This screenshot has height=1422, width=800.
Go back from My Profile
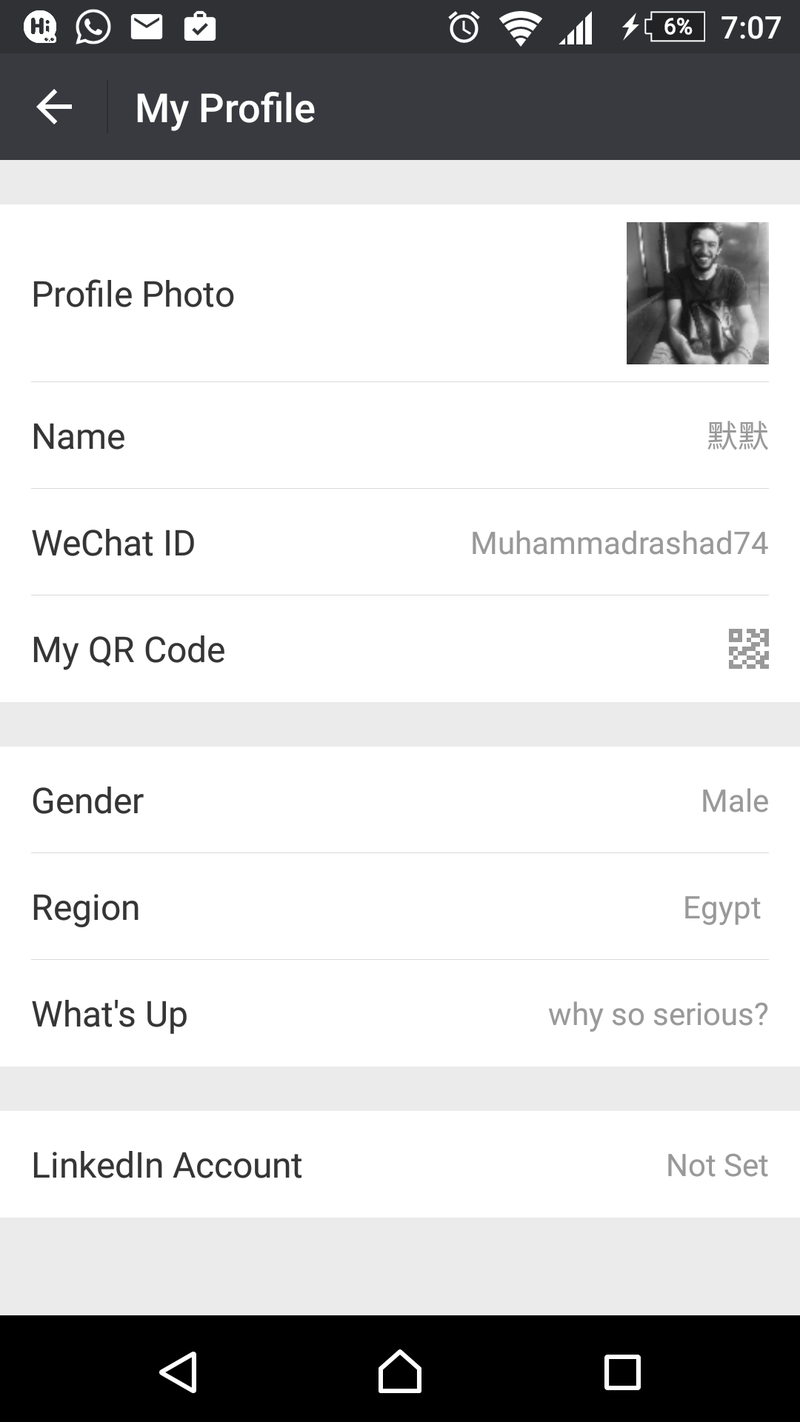[x=54, y=107]
